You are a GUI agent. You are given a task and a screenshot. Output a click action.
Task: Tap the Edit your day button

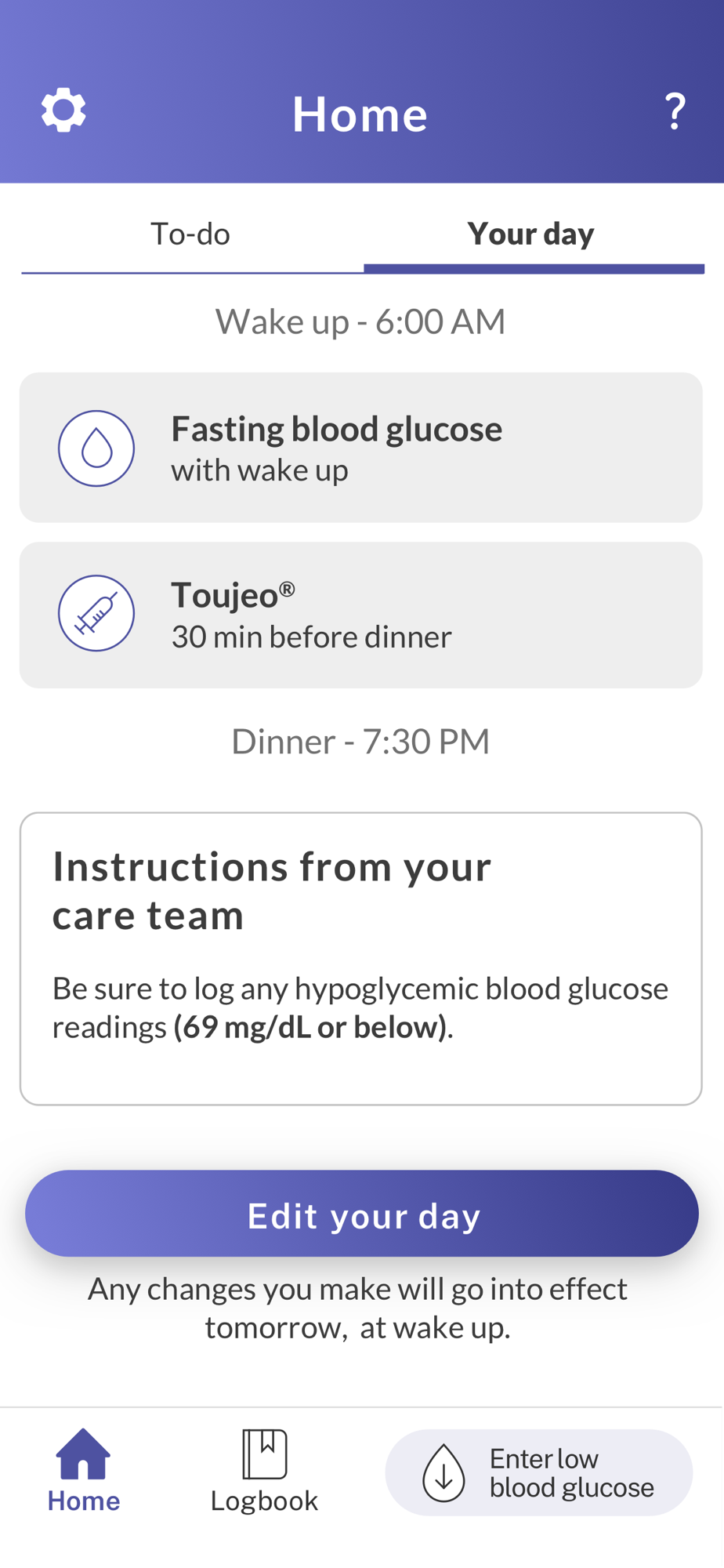(x=362, y=1214)
